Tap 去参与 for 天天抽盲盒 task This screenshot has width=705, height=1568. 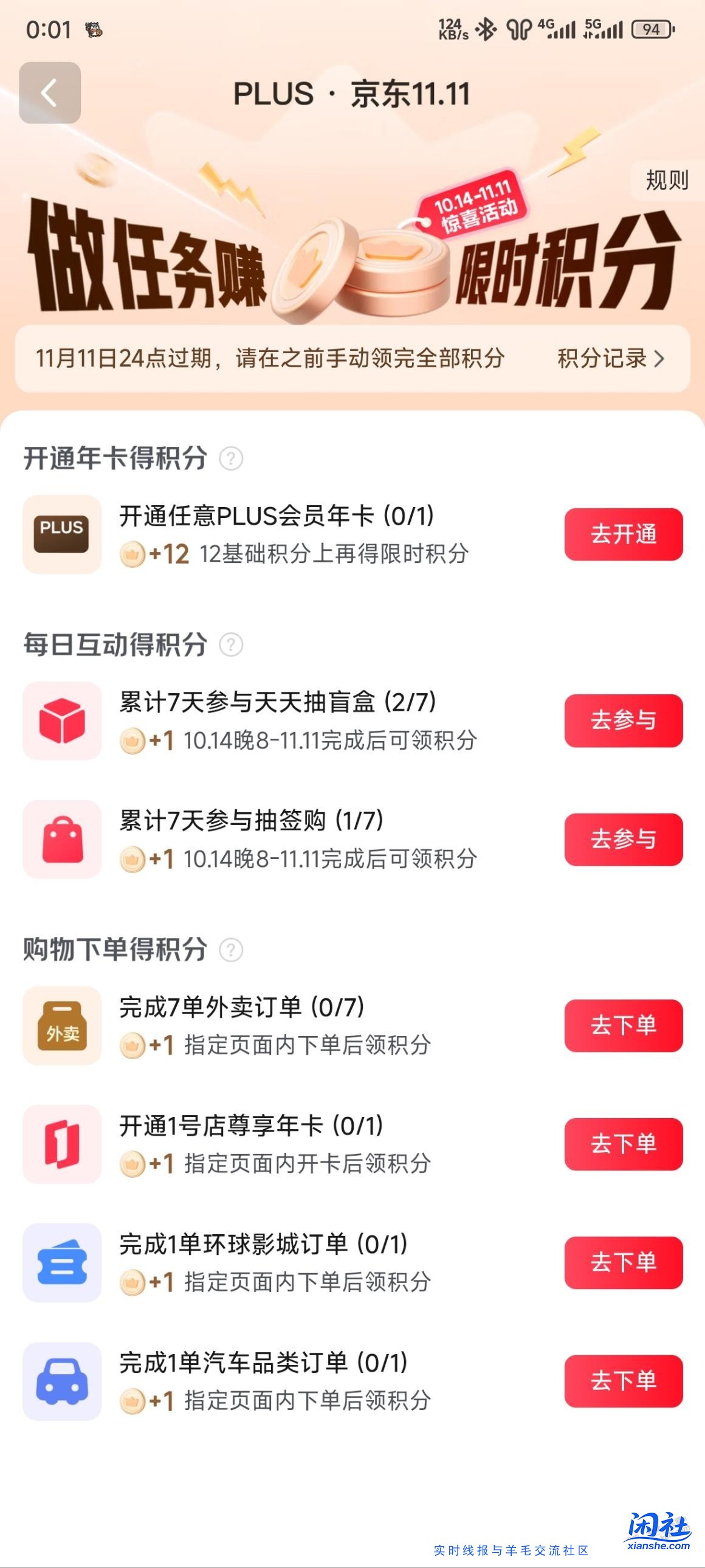click(x=623, y=721)
